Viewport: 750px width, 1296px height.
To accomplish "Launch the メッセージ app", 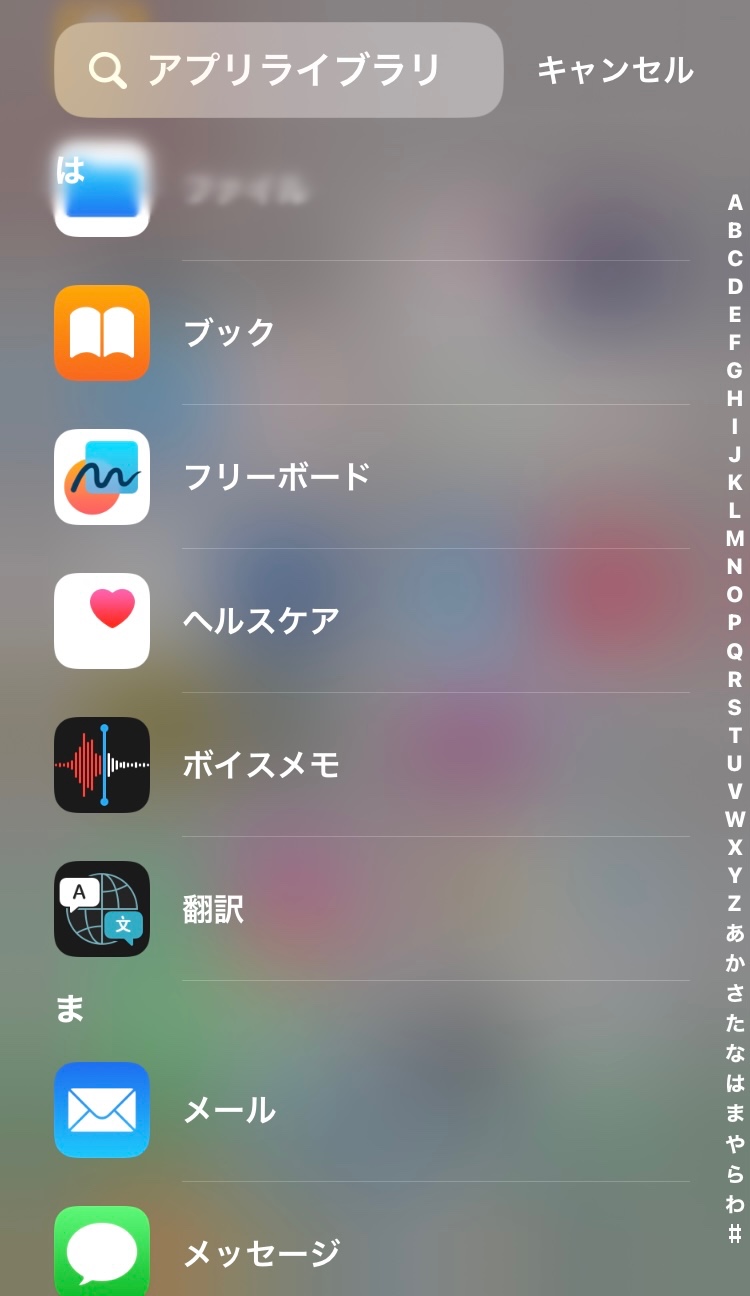I will point(102,1252).
